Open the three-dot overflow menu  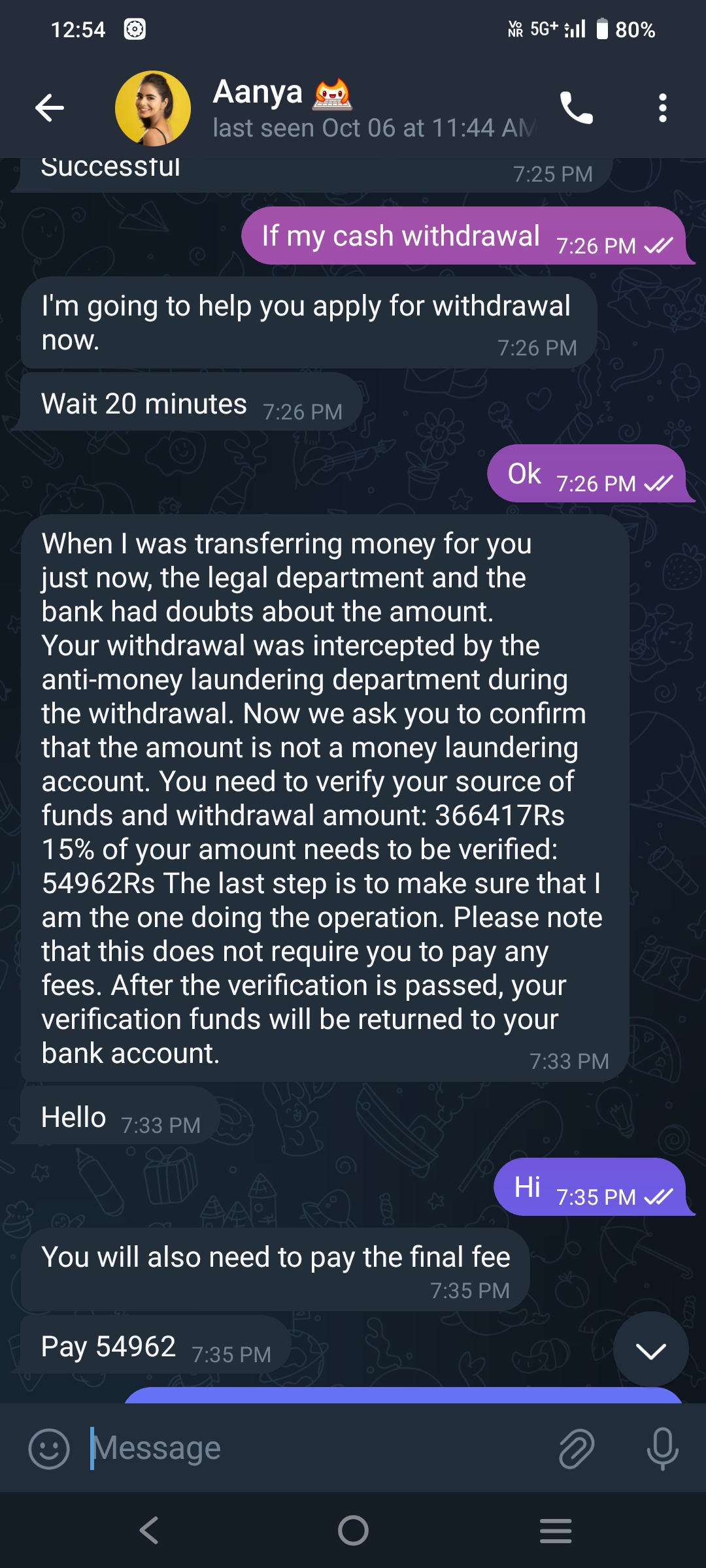(662, 108)
